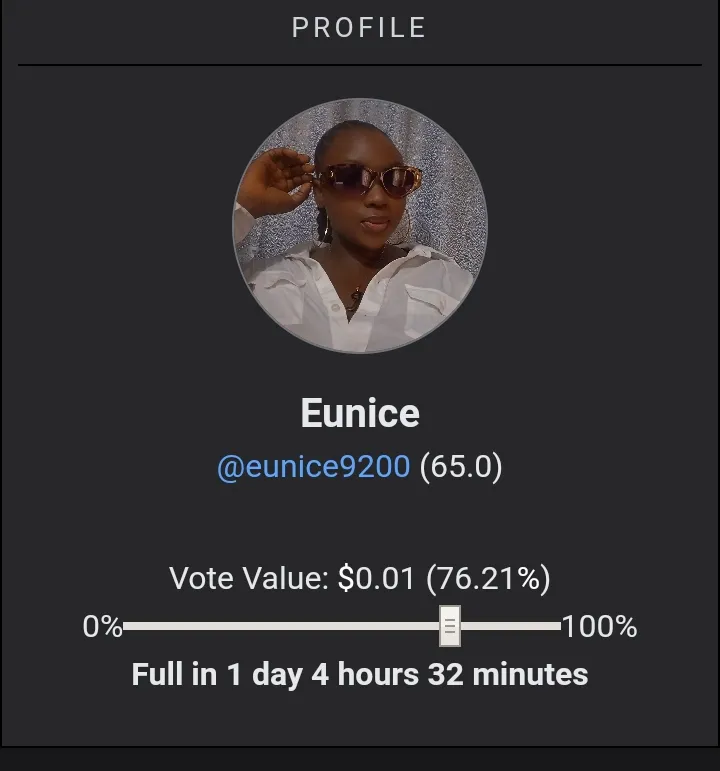
Task: Tap the vote value slider handle
Action: point(450,626)
